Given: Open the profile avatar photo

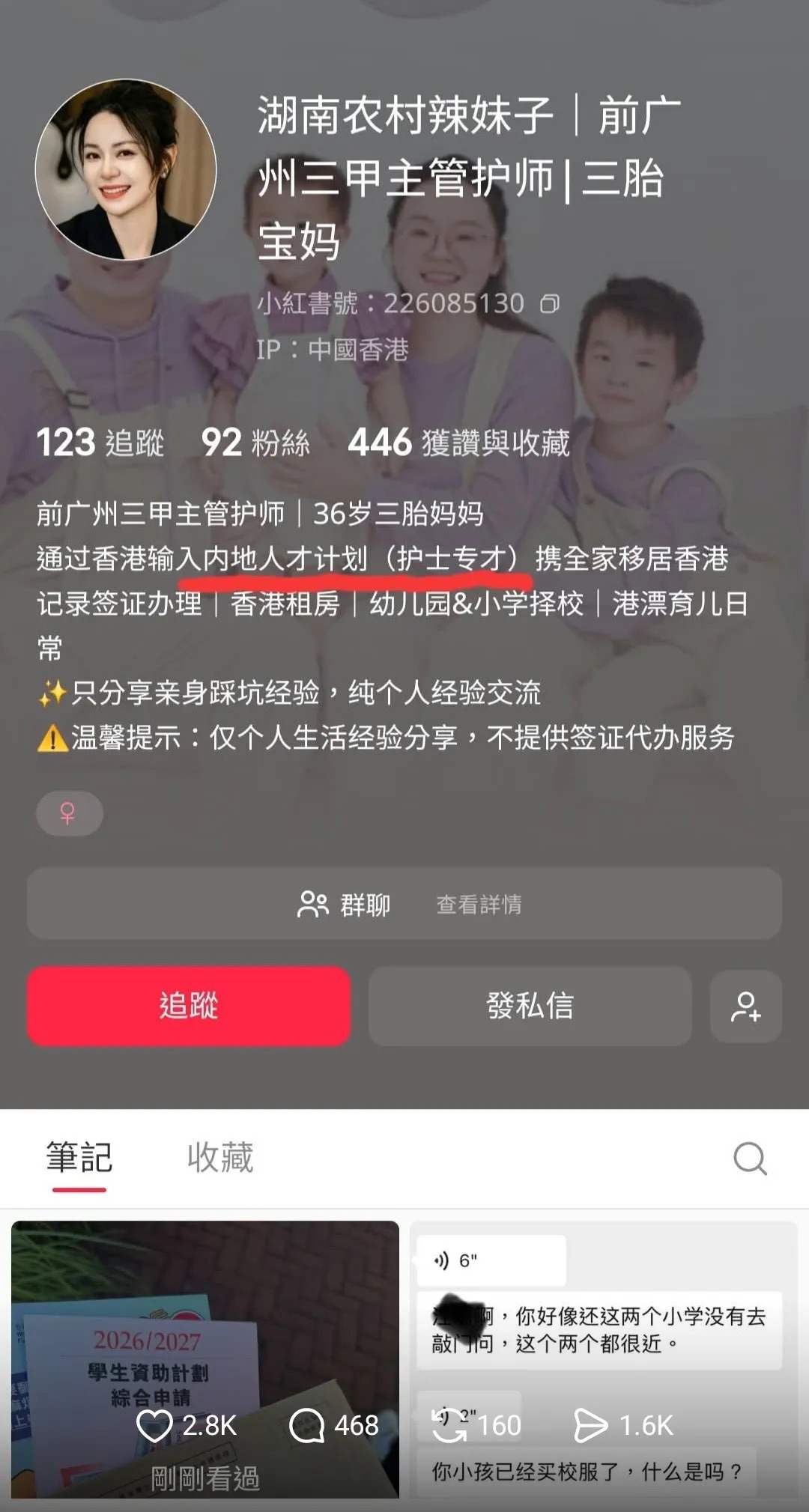Looking at the screenshot, I should tap(126, 170).
